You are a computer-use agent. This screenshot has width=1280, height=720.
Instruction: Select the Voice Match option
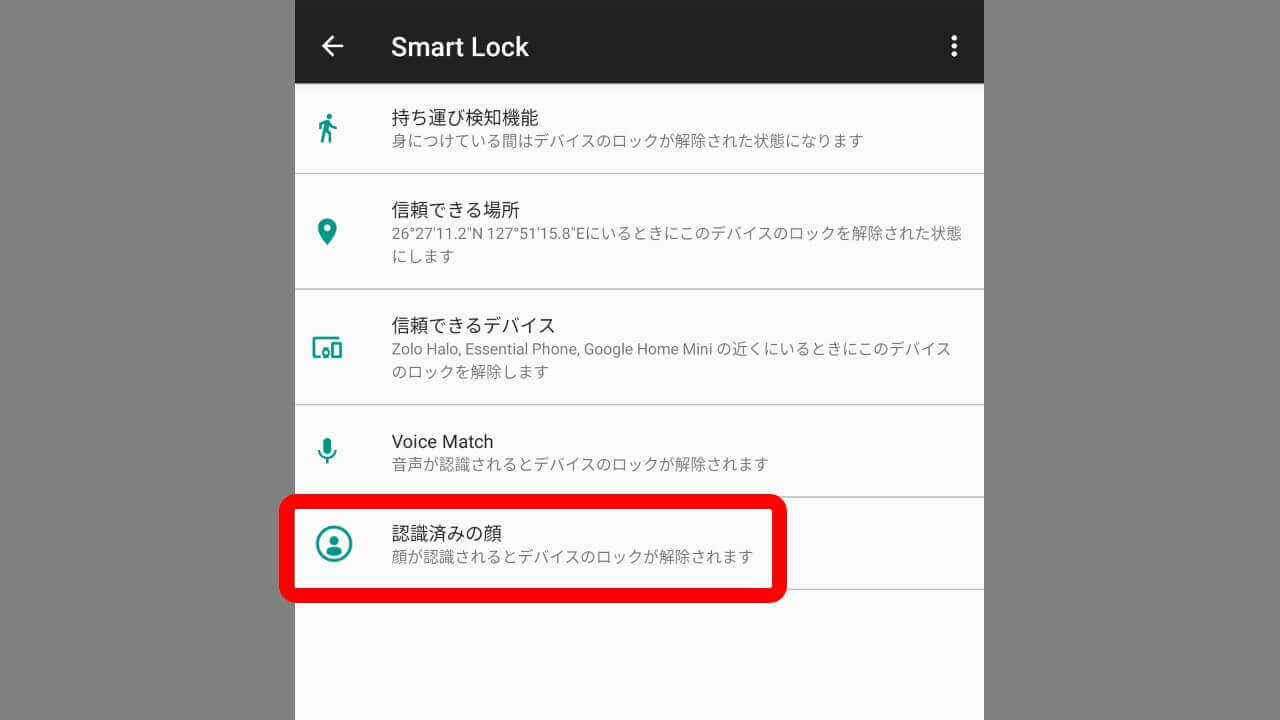pyautogui.click(x=638, y=452)
